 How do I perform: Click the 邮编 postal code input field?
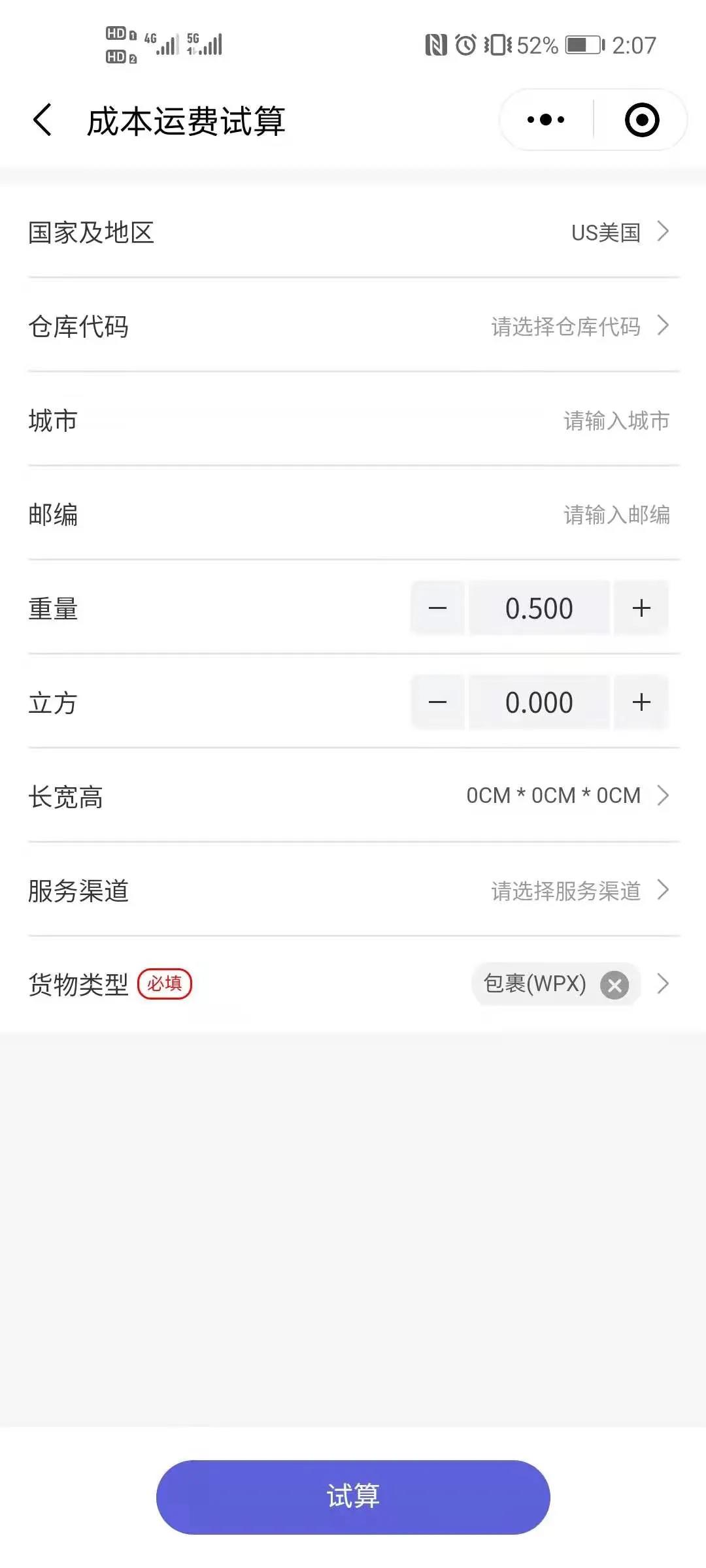pos(614,515)
